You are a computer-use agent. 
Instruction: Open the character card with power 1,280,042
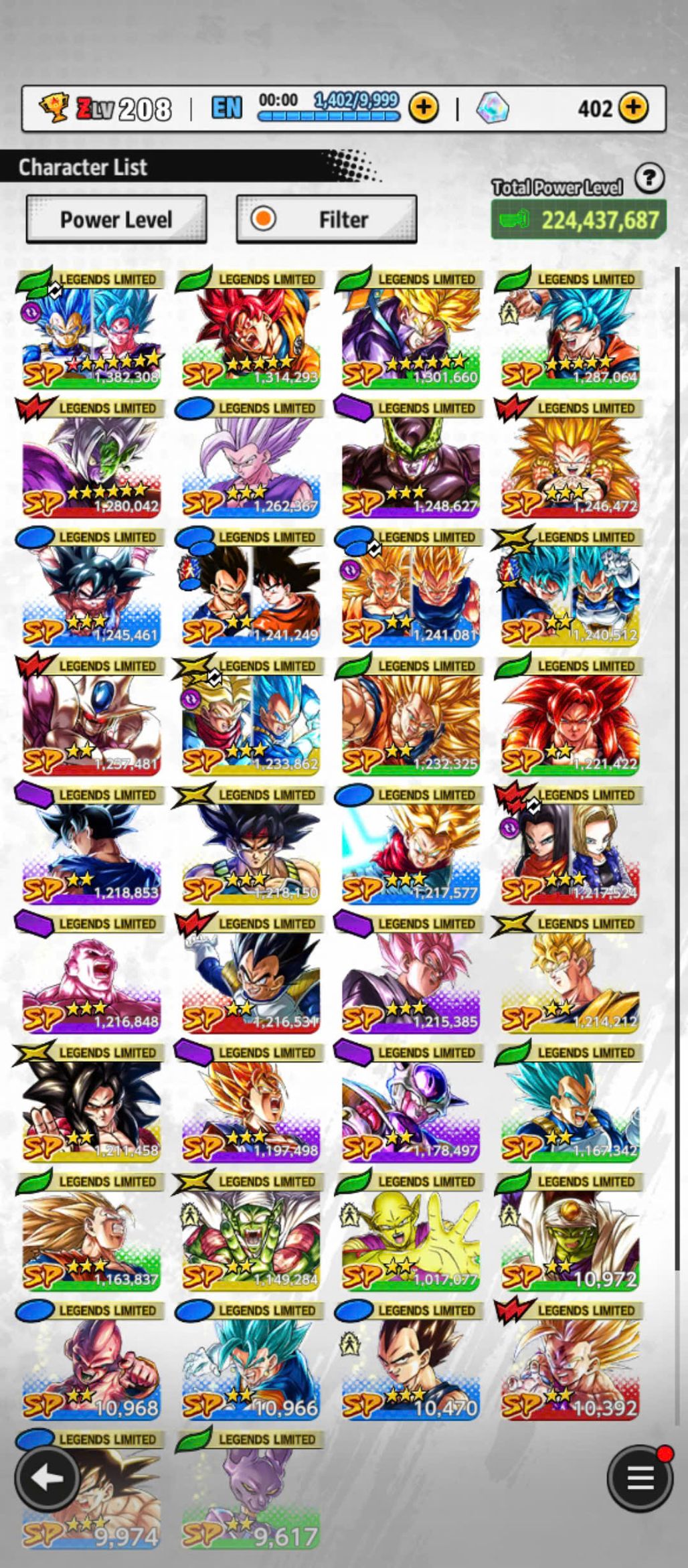[x=90, y=458]
